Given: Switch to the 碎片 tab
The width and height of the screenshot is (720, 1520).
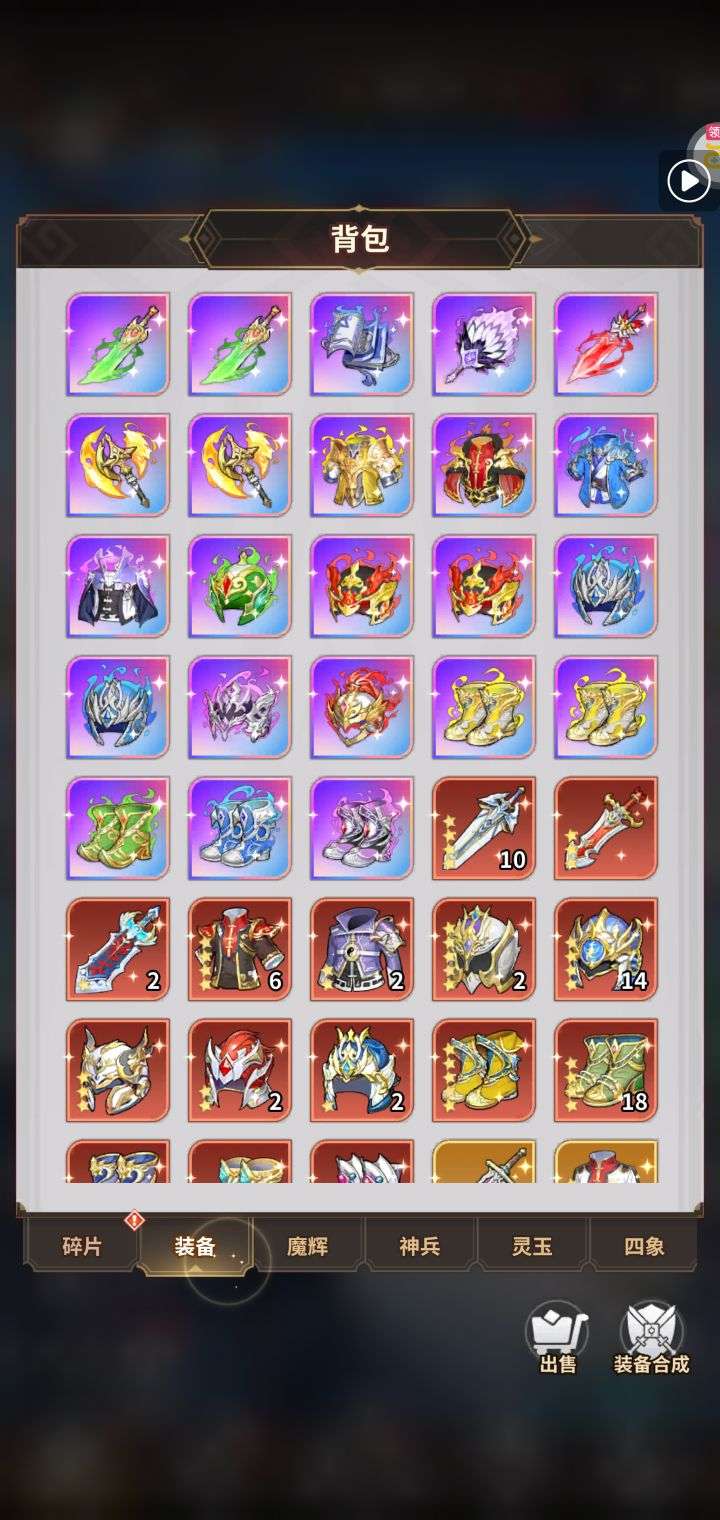Looking at the screenshot, I should (x=81, y=1246).
